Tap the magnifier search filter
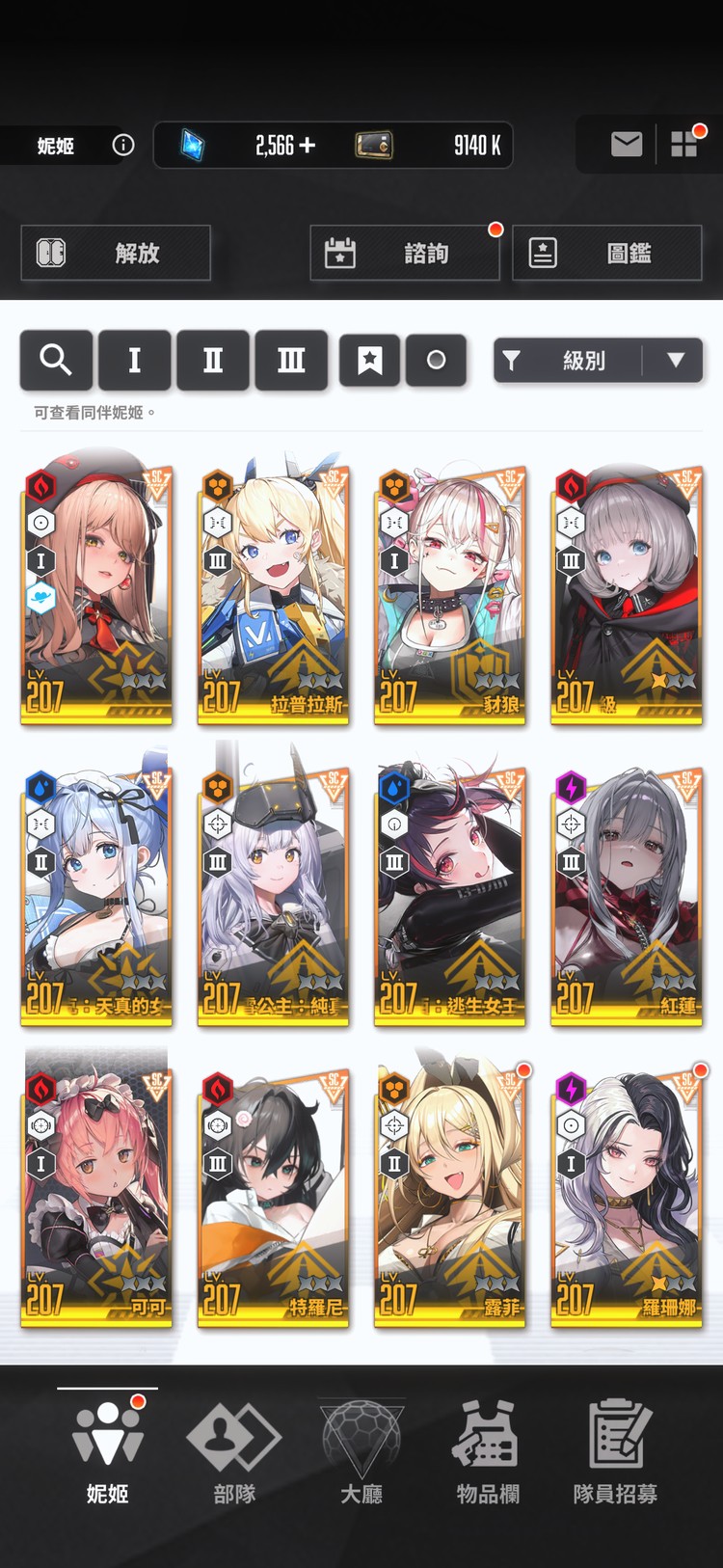This screenshot has height=1568, width=723. click(x=56, y=360)
